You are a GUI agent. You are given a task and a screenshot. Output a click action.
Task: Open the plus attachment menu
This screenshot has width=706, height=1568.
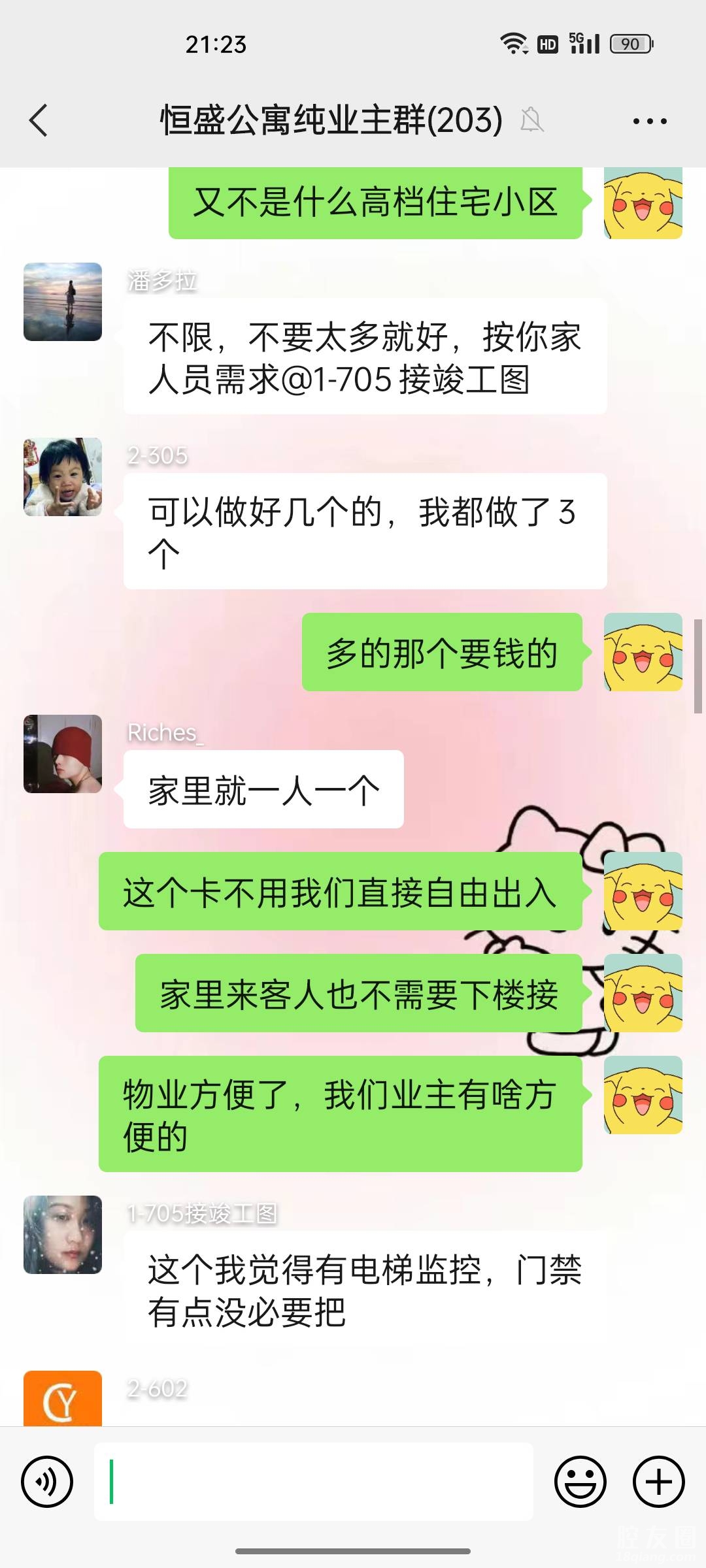point(658,1481)
